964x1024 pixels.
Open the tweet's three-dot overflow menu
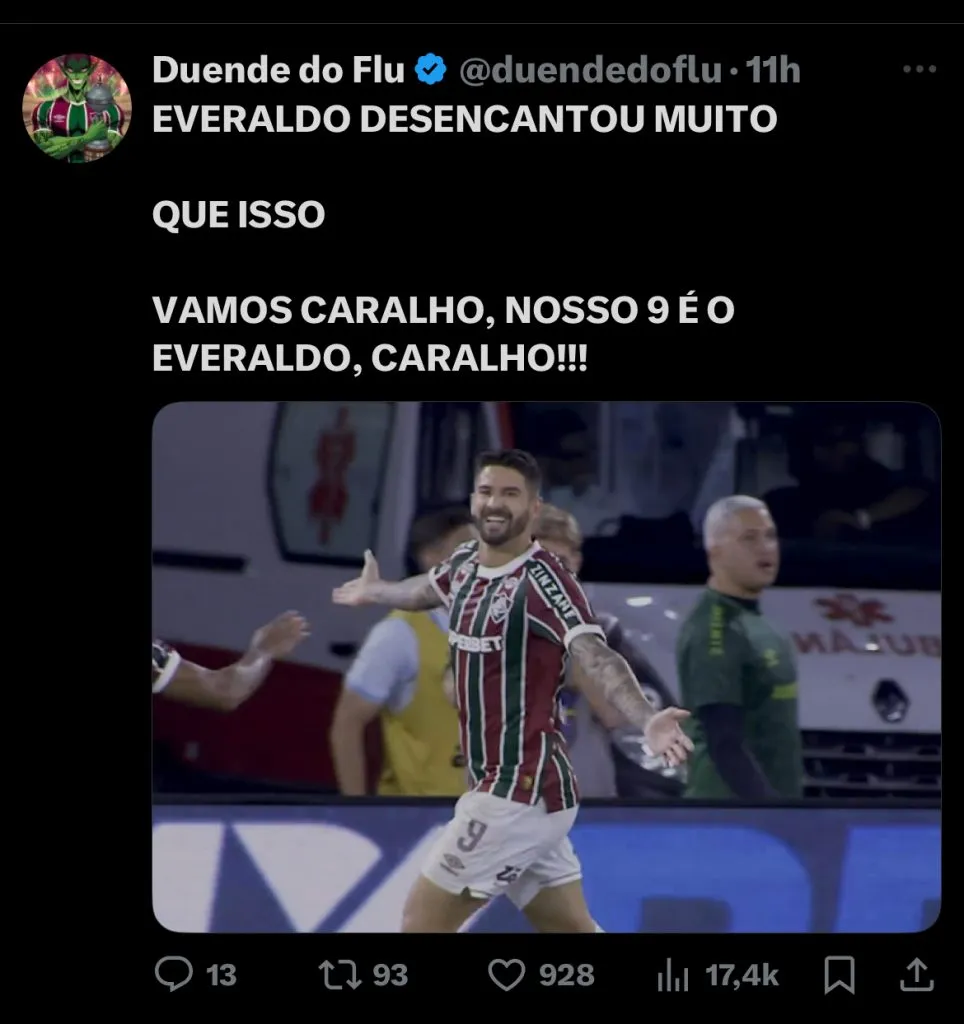[x=918, y=70]
